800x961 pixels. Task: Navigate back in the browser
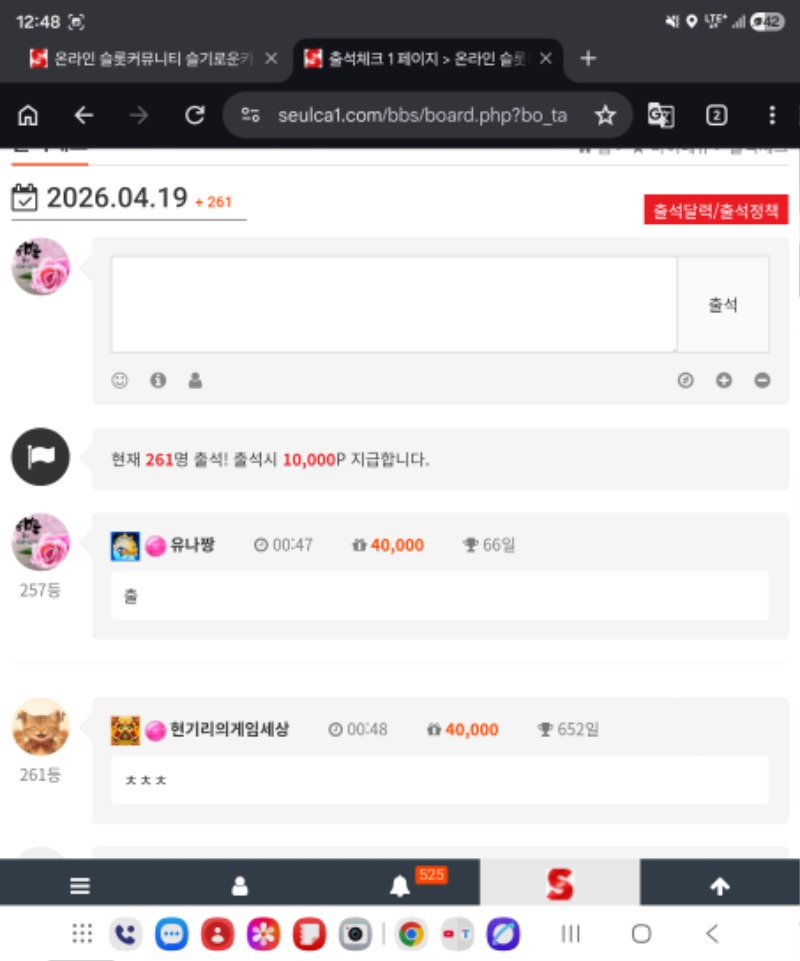(x=84, y=116)
